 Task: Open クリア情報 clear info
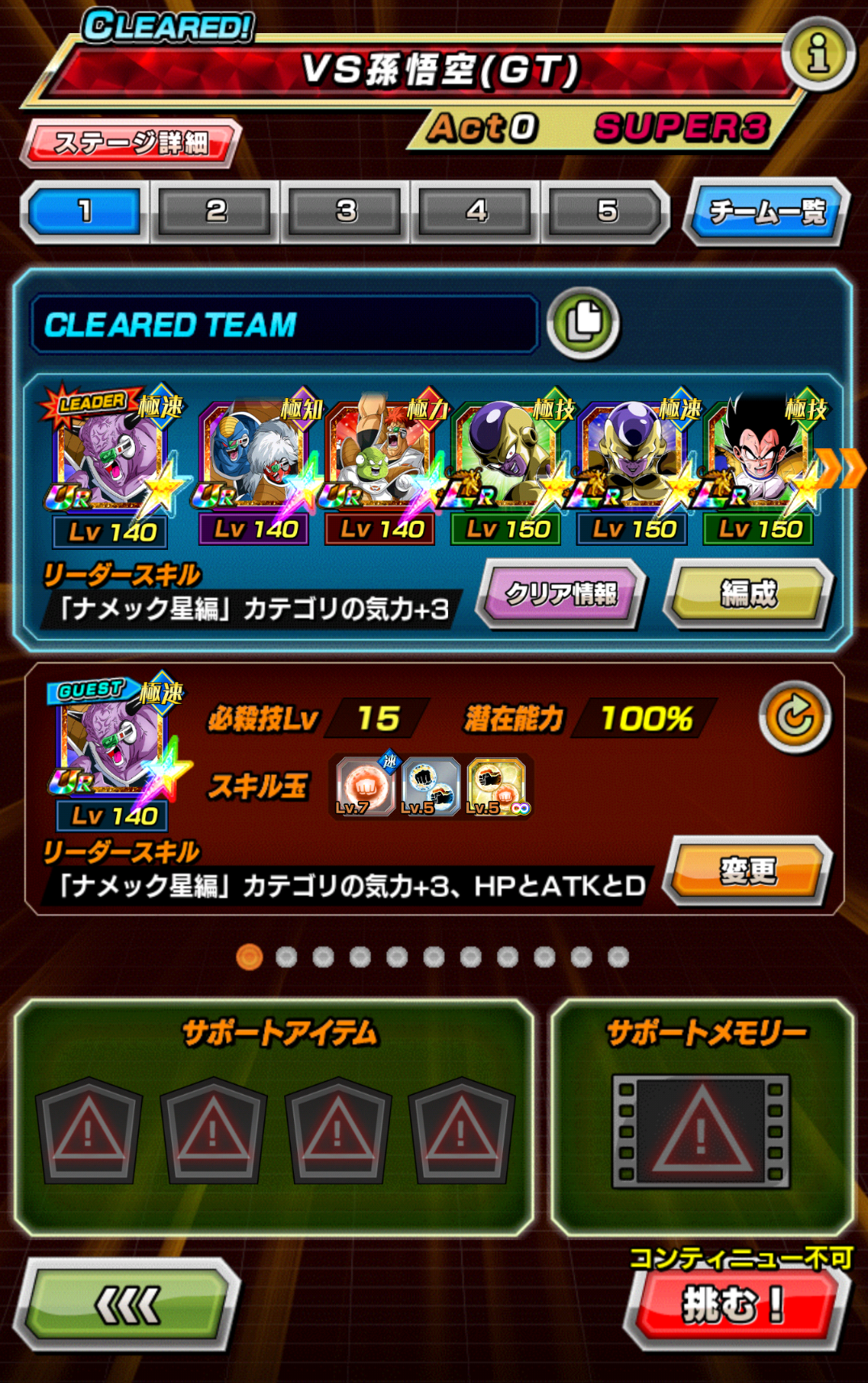tap(561, 594)
